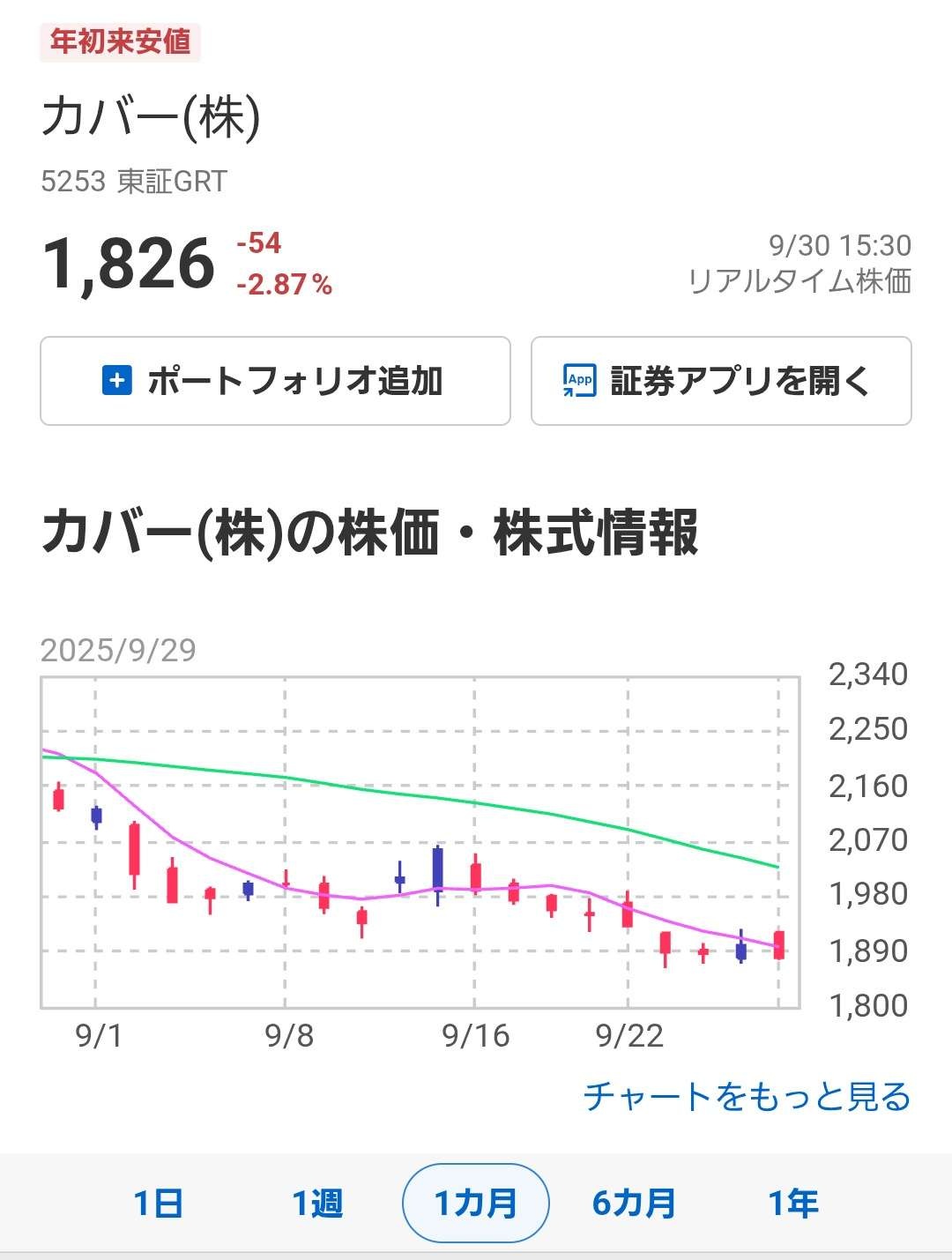The image size is (952, 1260).
Task: Open the candlestick price chart
Action: point(420,842)
